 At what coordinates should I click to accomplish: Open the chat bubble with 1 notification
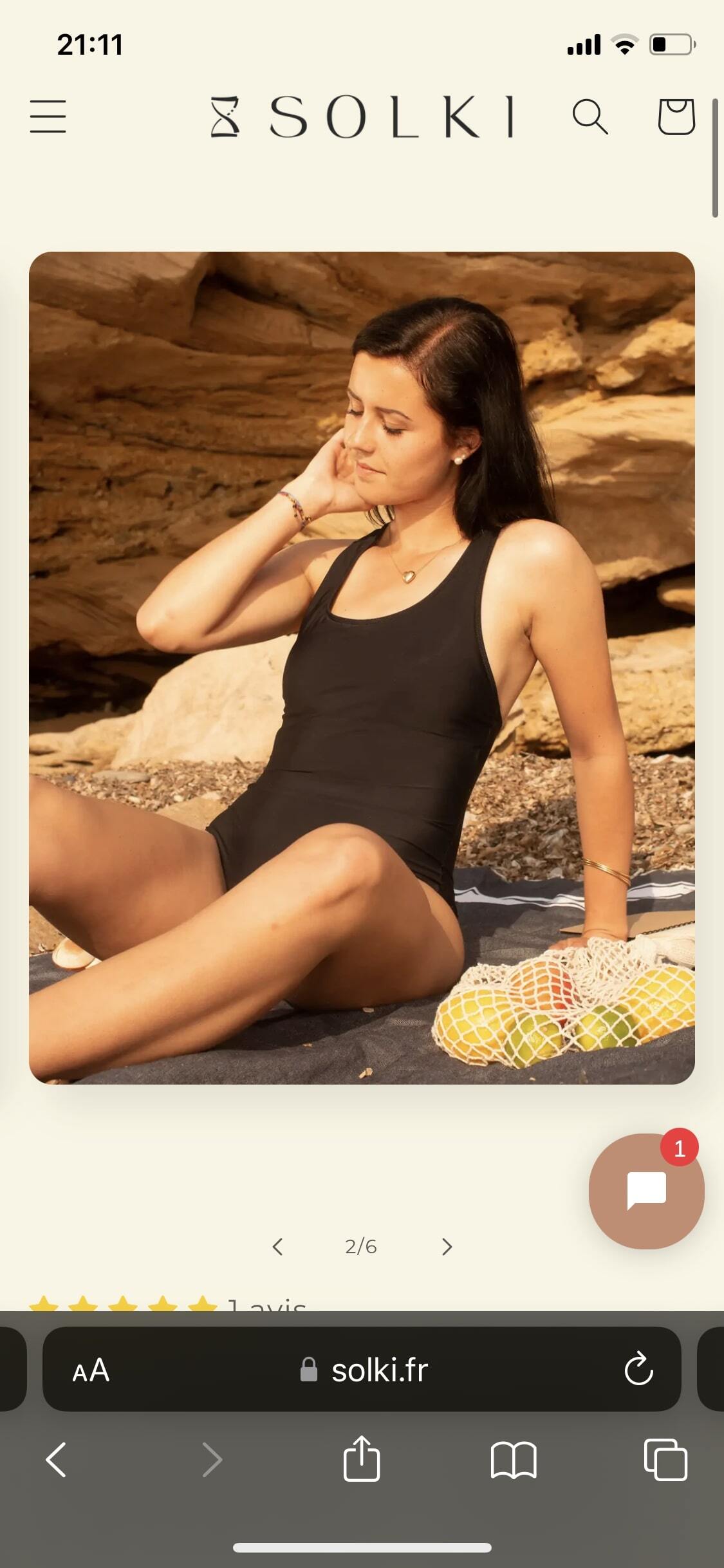(x=645, y=1191)
